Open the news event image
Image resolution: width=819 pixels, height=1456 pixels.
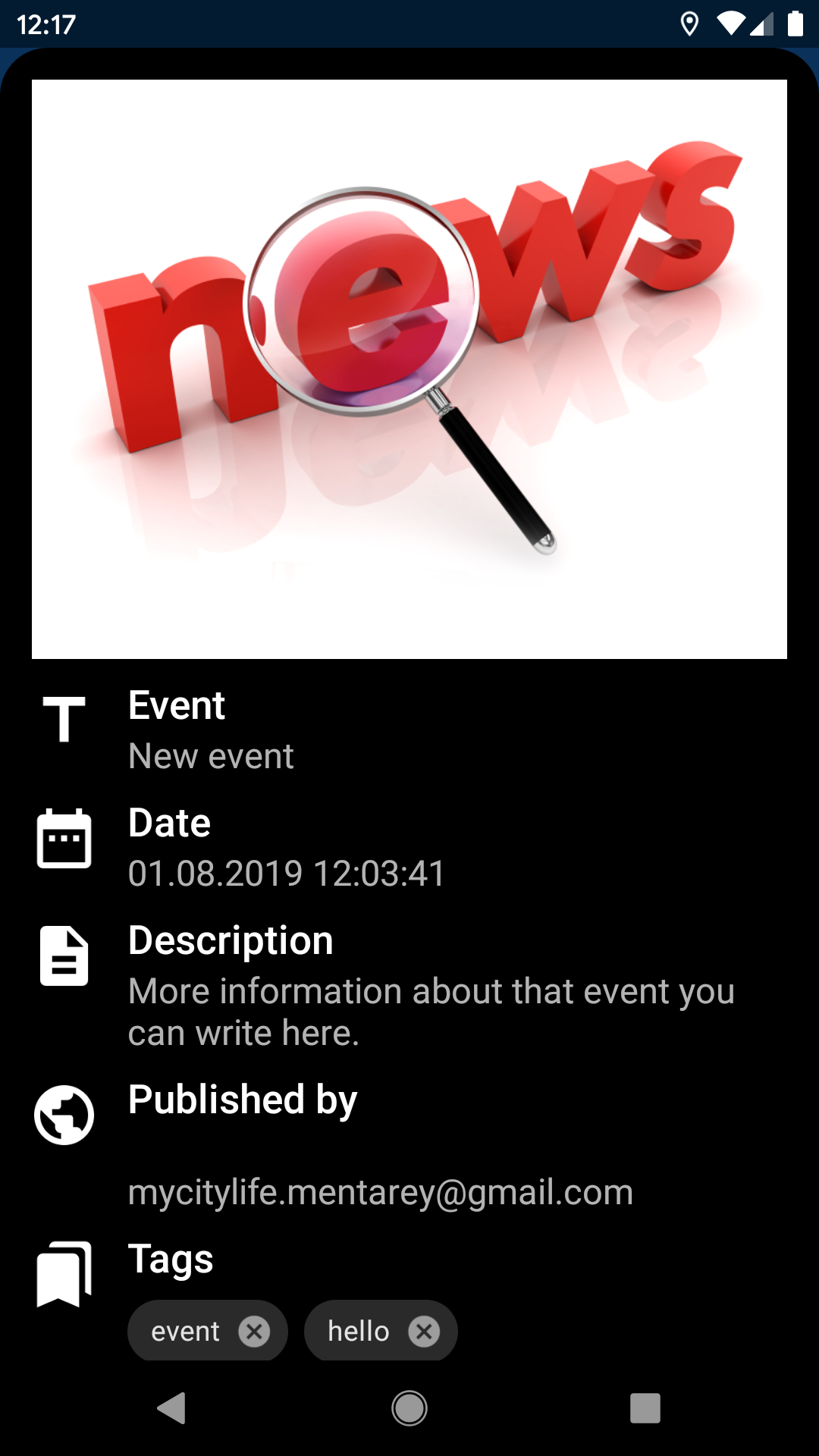(409, 369)
